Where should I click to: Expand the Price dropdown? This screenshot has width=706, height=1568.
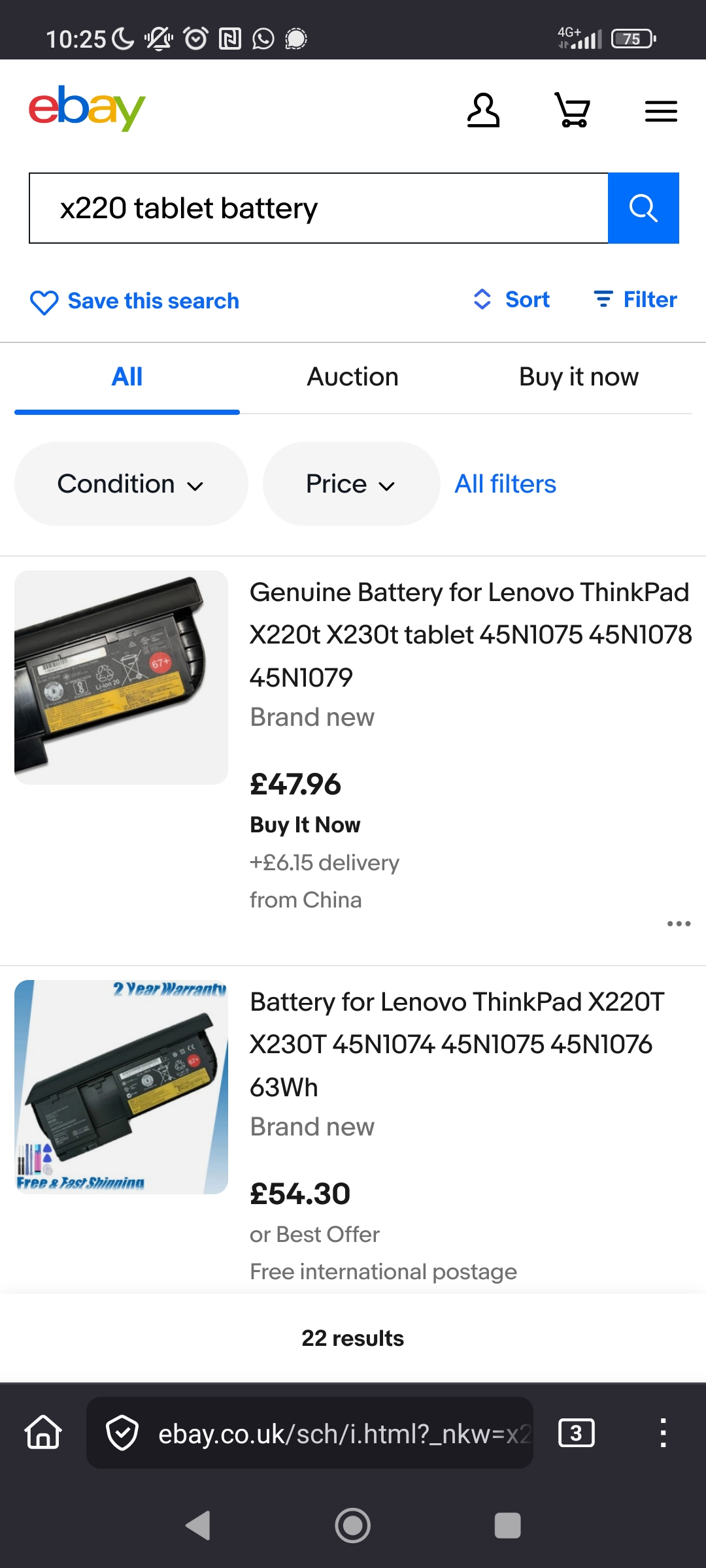point(351,484)
